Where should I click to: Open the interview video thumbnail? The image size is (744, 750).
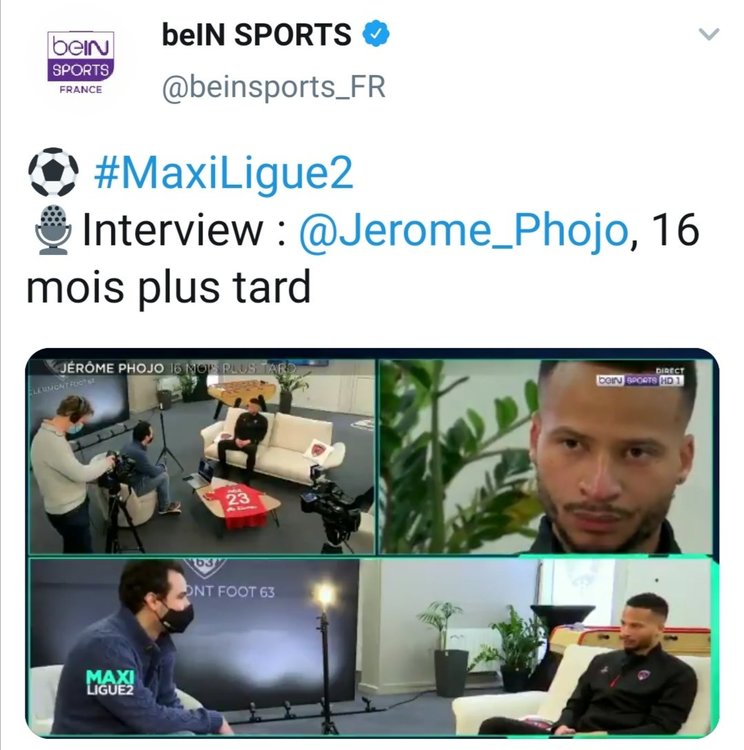[x=372, y=545]
